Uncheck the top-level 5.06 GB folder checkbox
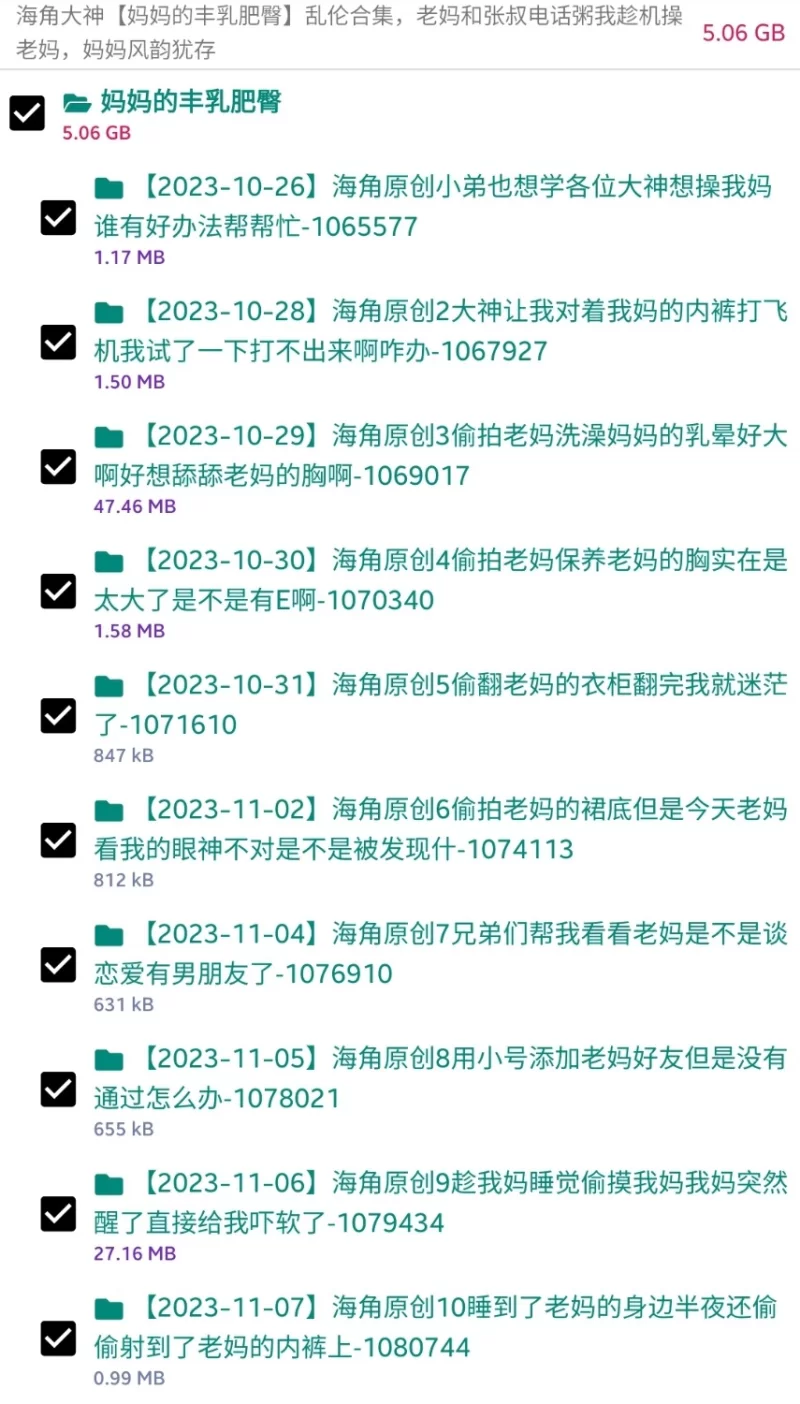This screenshot has height=1404, width=800. 27,113
